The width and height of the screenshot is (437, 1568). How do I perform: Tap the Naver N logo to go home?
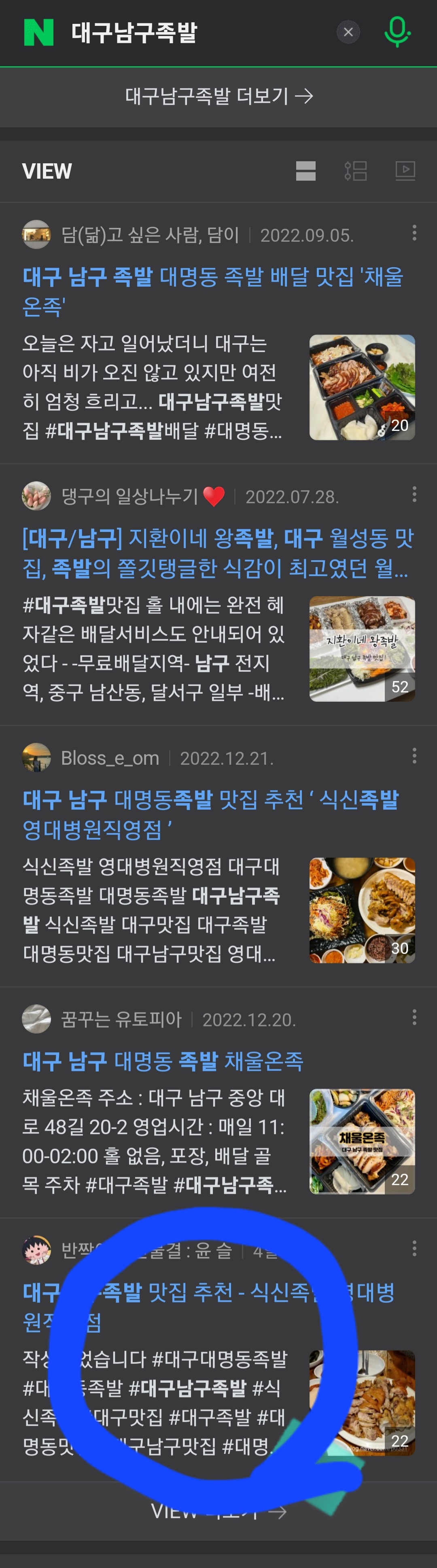[x=38, y=32]
